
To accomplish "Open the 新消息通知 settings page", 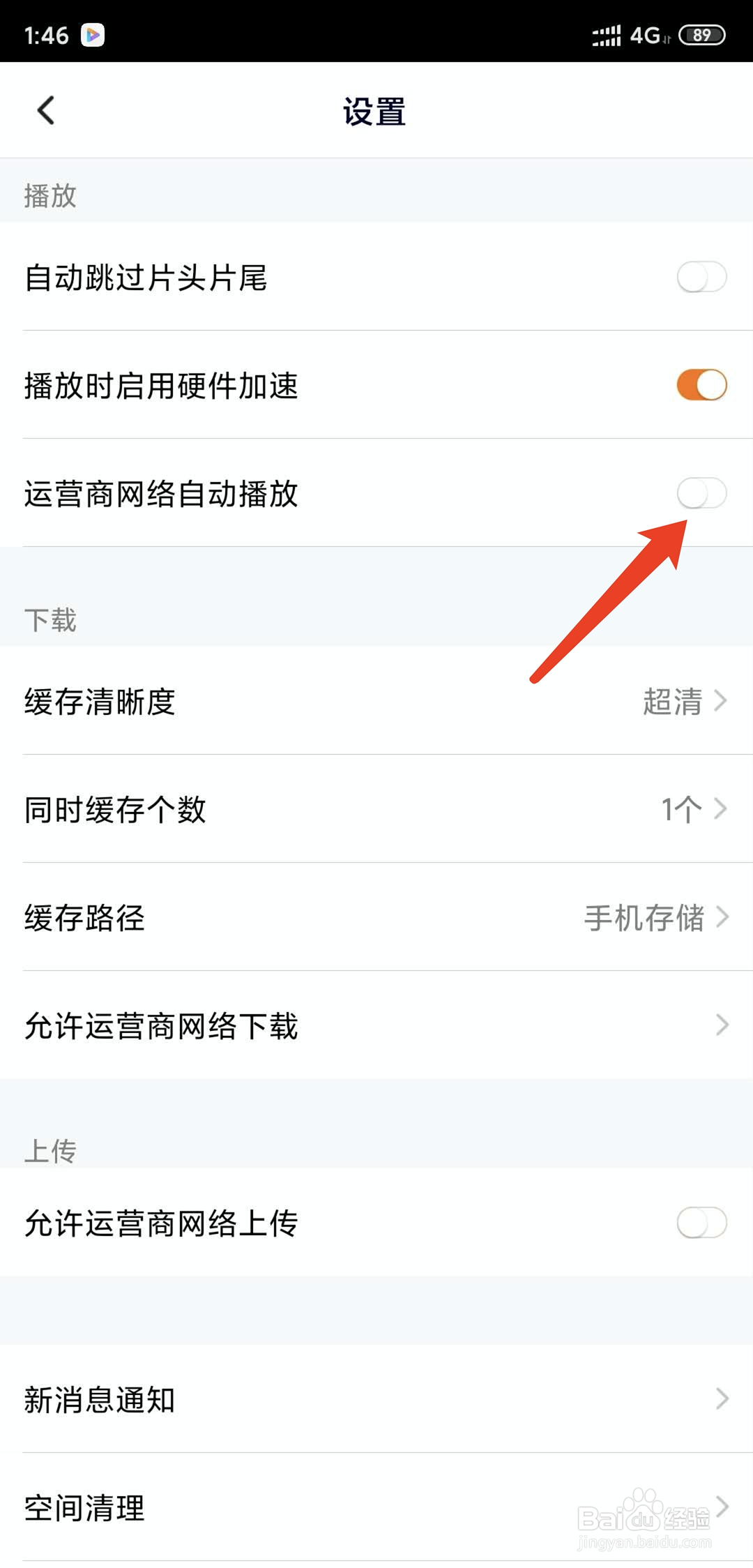I will [722, 1399].
